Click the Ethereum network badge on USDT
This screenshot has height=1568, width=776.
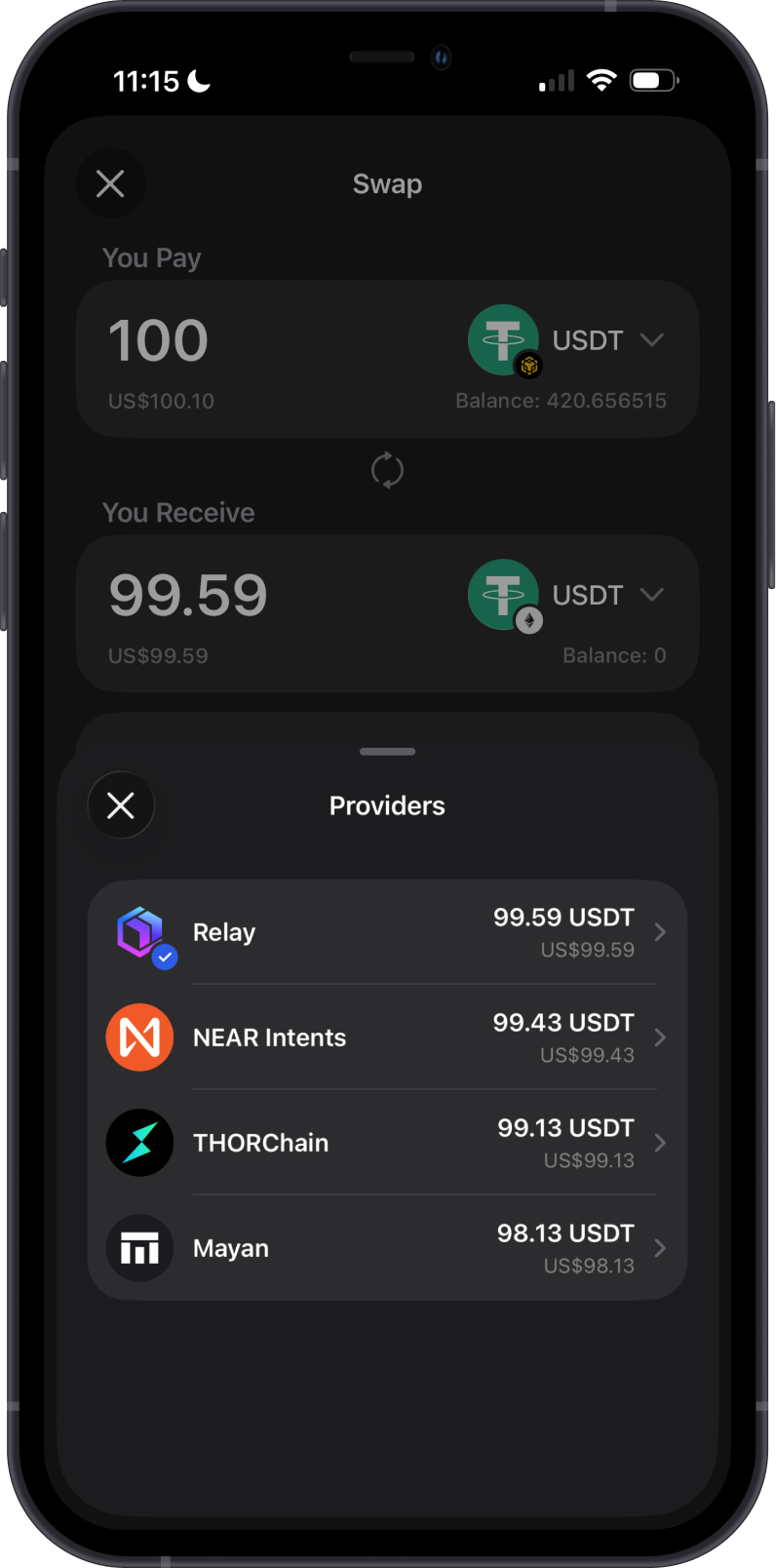click(x=530, y=621)
